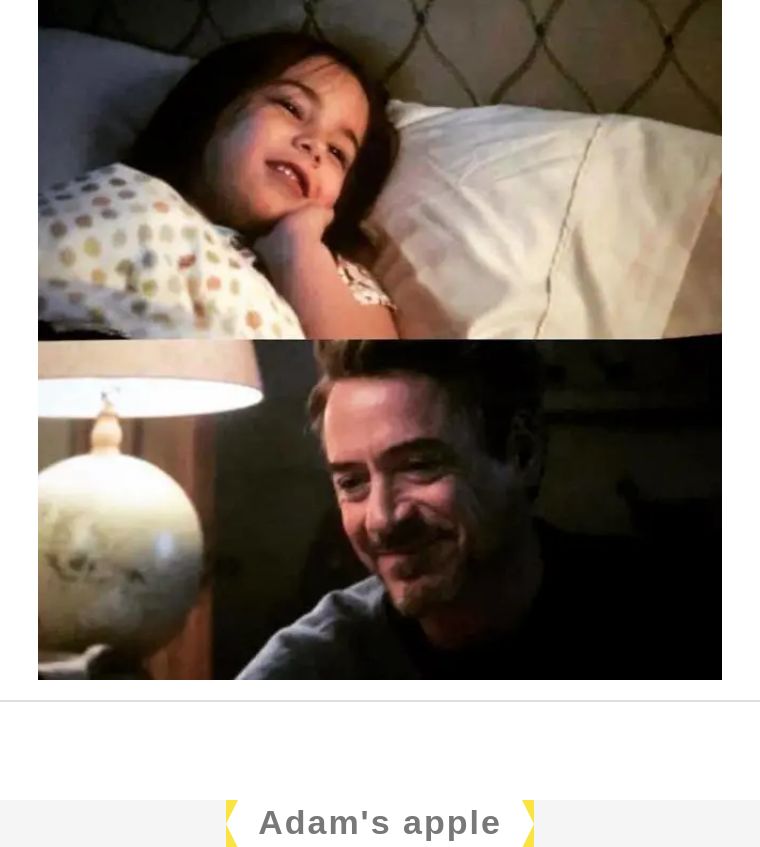Viewport: 760px width, 847px height.
Task: Open the bedtime meme image
Action: click(x=380, y=340)
